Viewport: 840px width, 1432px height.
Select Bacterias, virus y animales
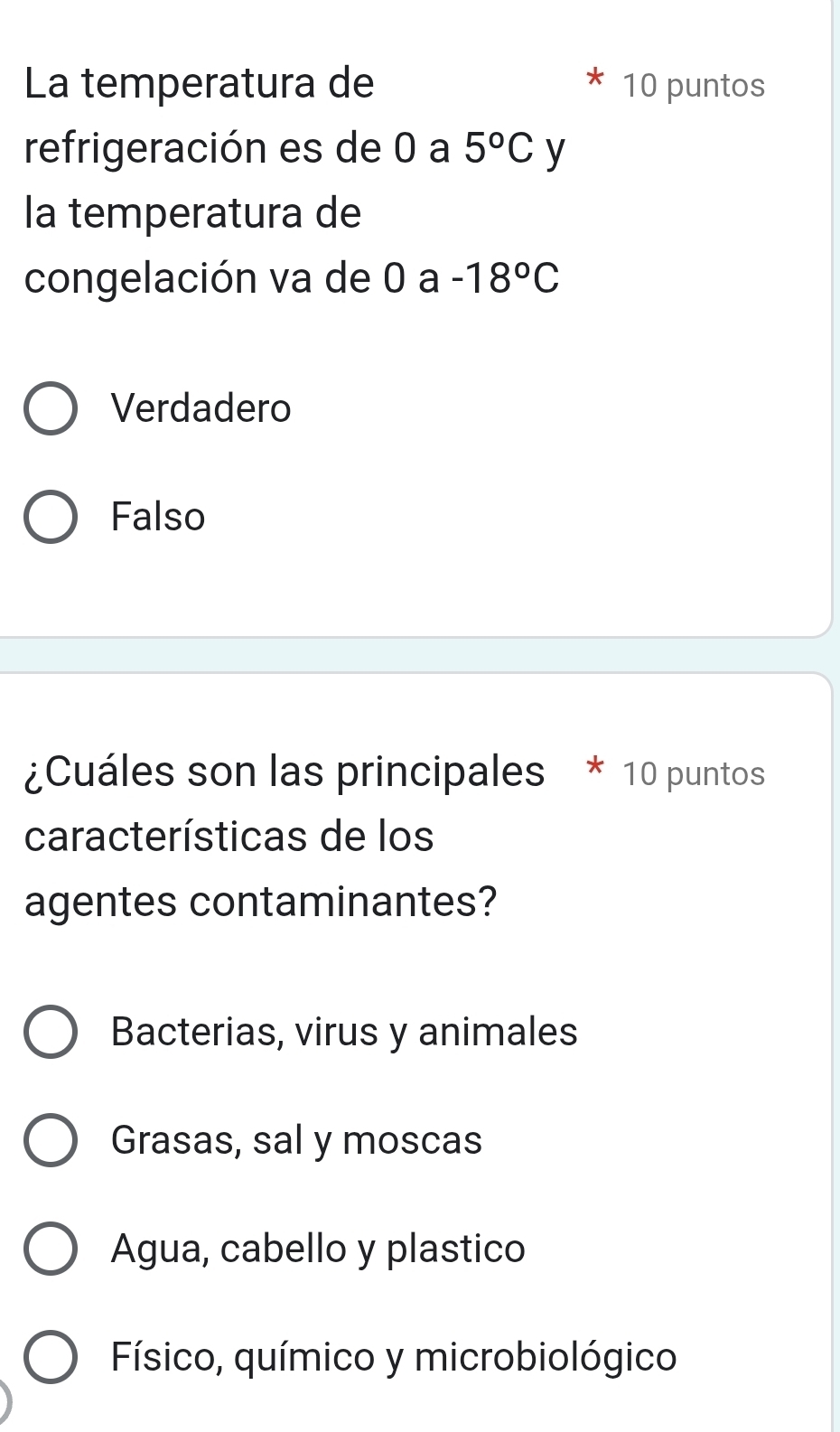[x=51, y=1031]
